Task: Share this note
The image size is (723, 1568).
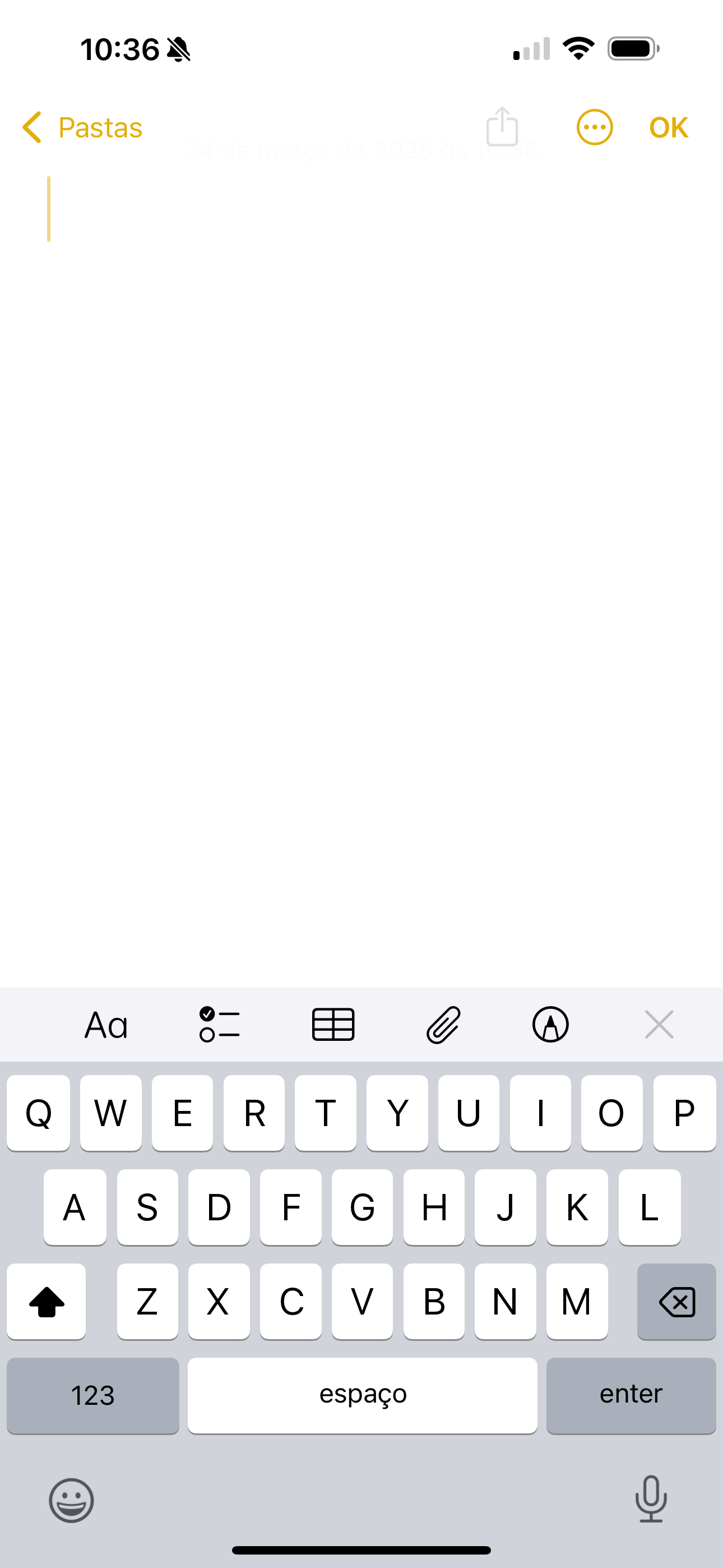Action: tap(502, 127)
